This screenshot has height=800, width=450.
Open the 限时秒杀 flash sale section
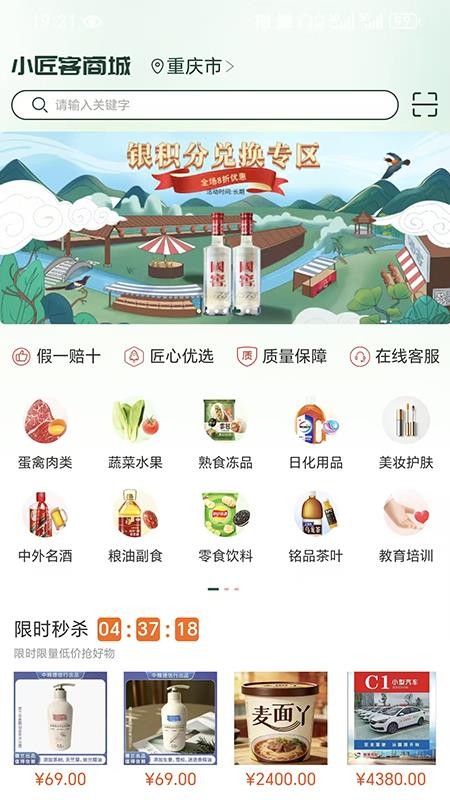[x=51, y=629]
